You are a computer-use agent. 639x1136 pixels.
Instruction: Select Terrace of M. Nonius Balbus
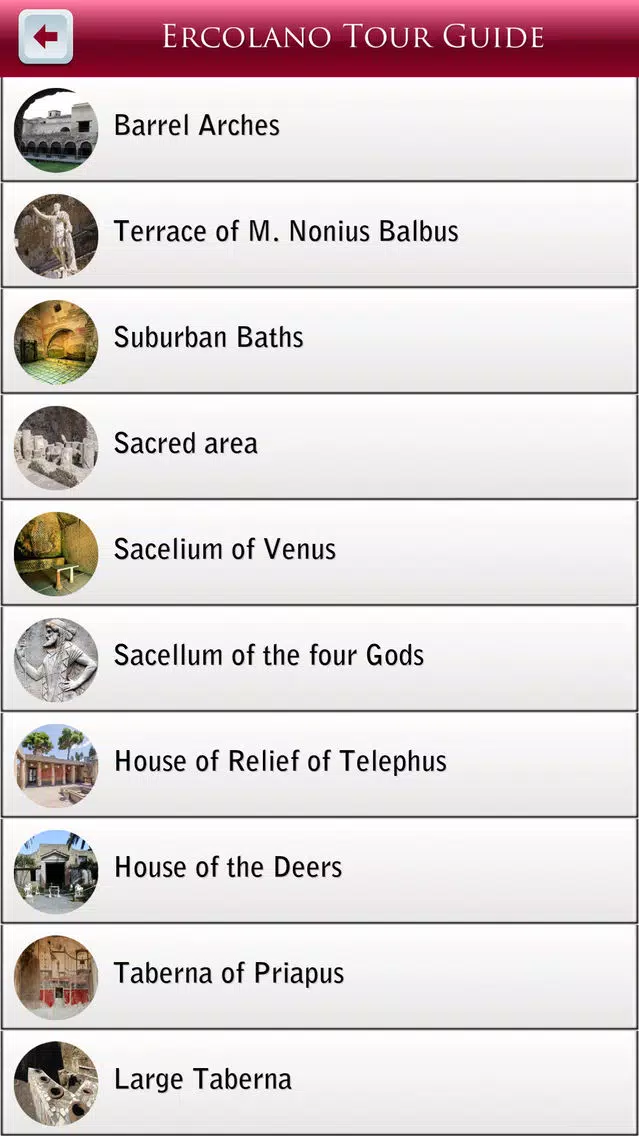[320, 235]
